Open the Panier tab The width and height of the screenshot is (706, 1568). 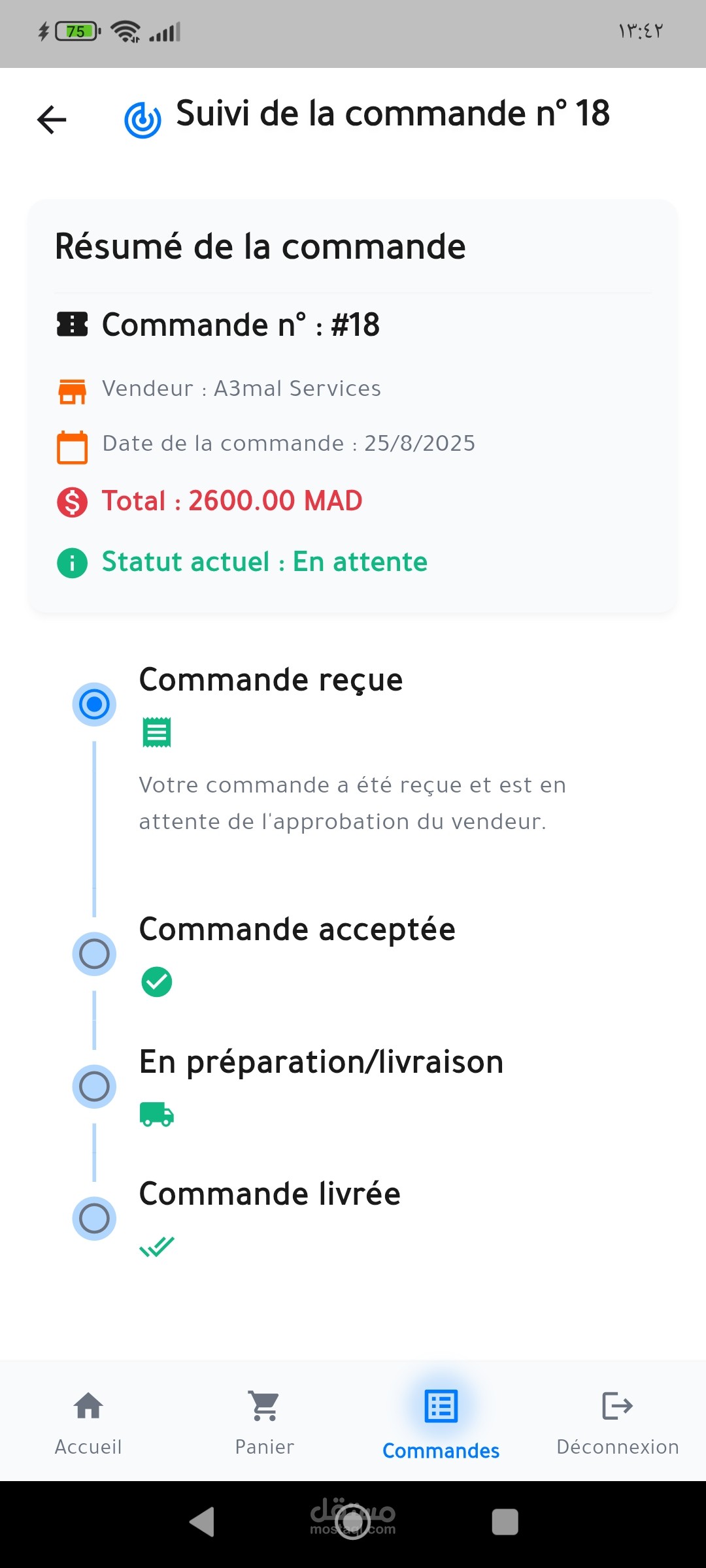265,1421
